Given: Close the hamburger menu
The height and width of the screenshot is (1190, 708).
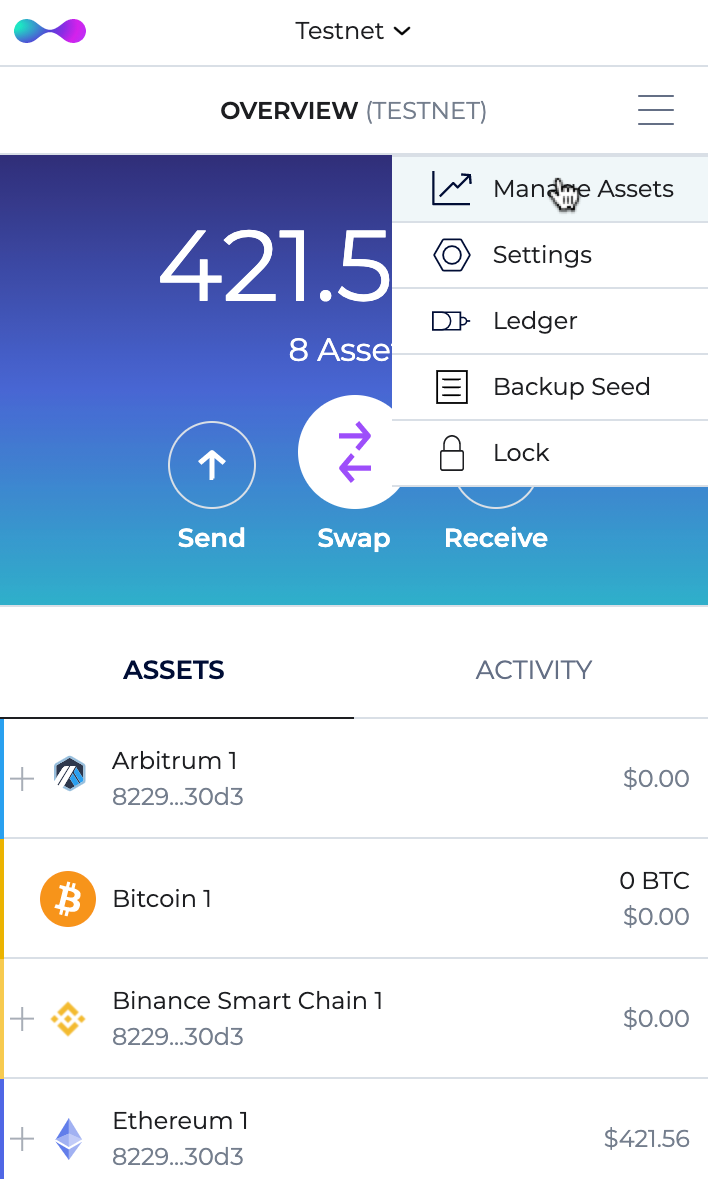Looking at the screenshot, I should pos(655,109).
